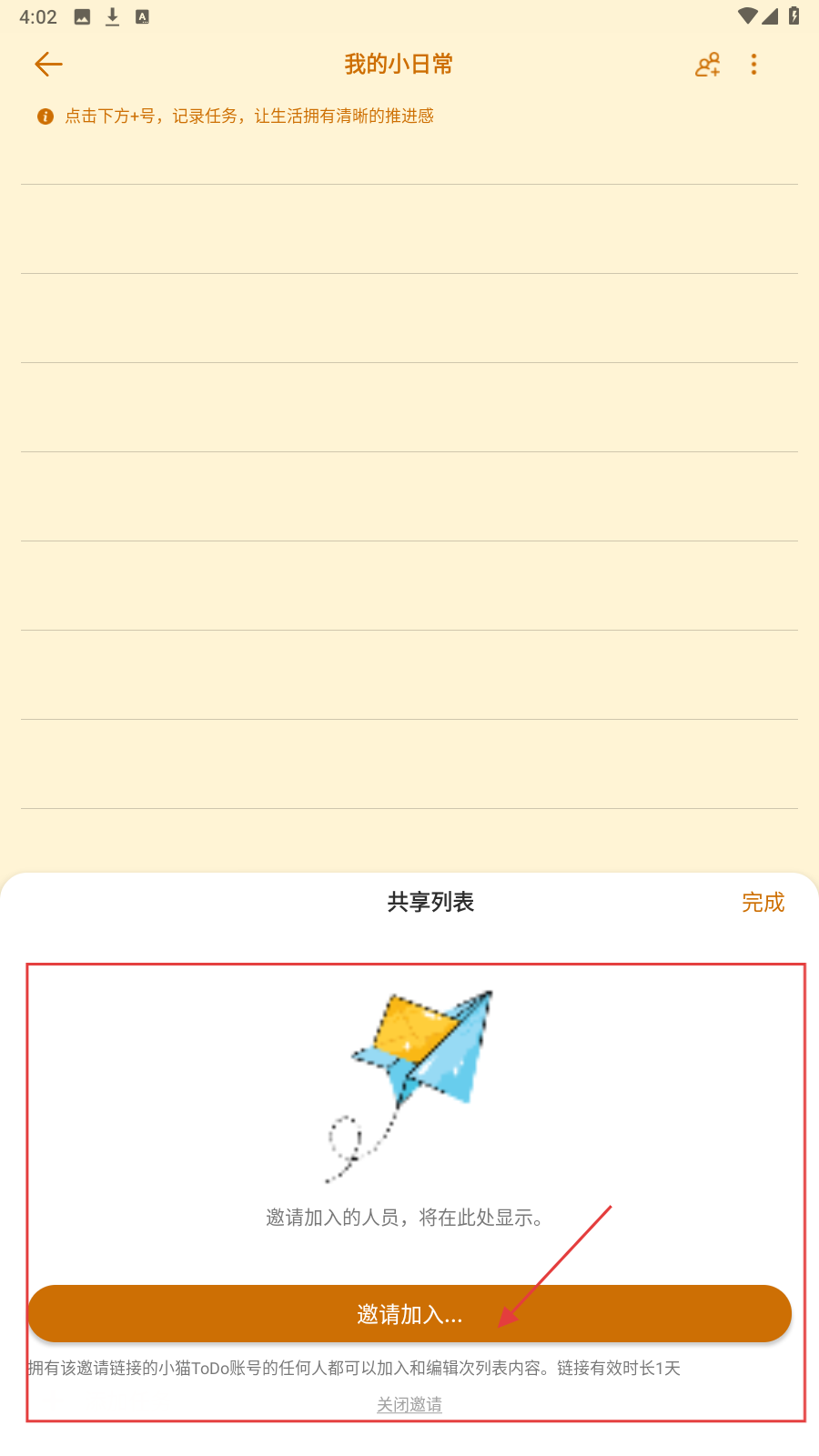This screenshot has height=1456, width=819.
Task: Open the share members icon
Action: point(708,65)
